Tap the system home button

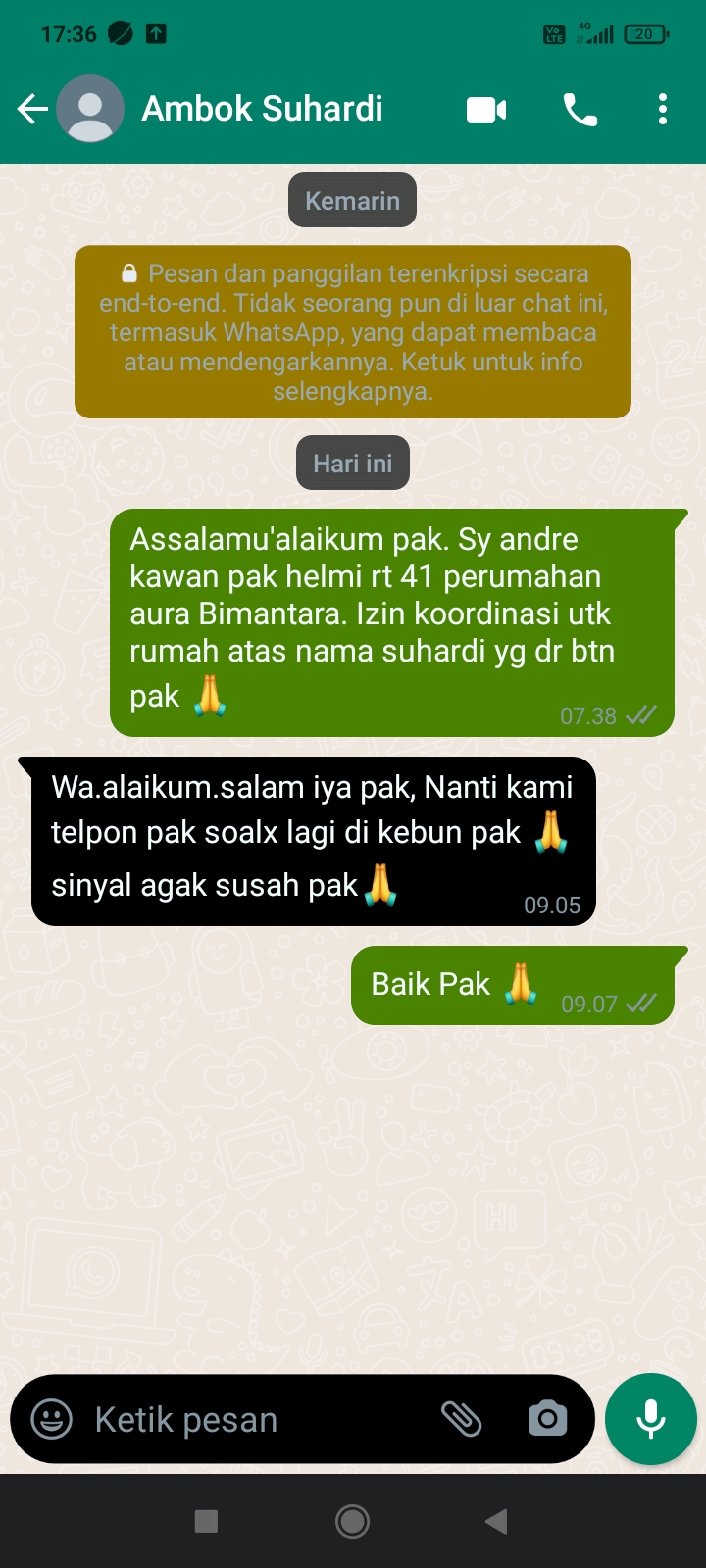pos(353,1521)
